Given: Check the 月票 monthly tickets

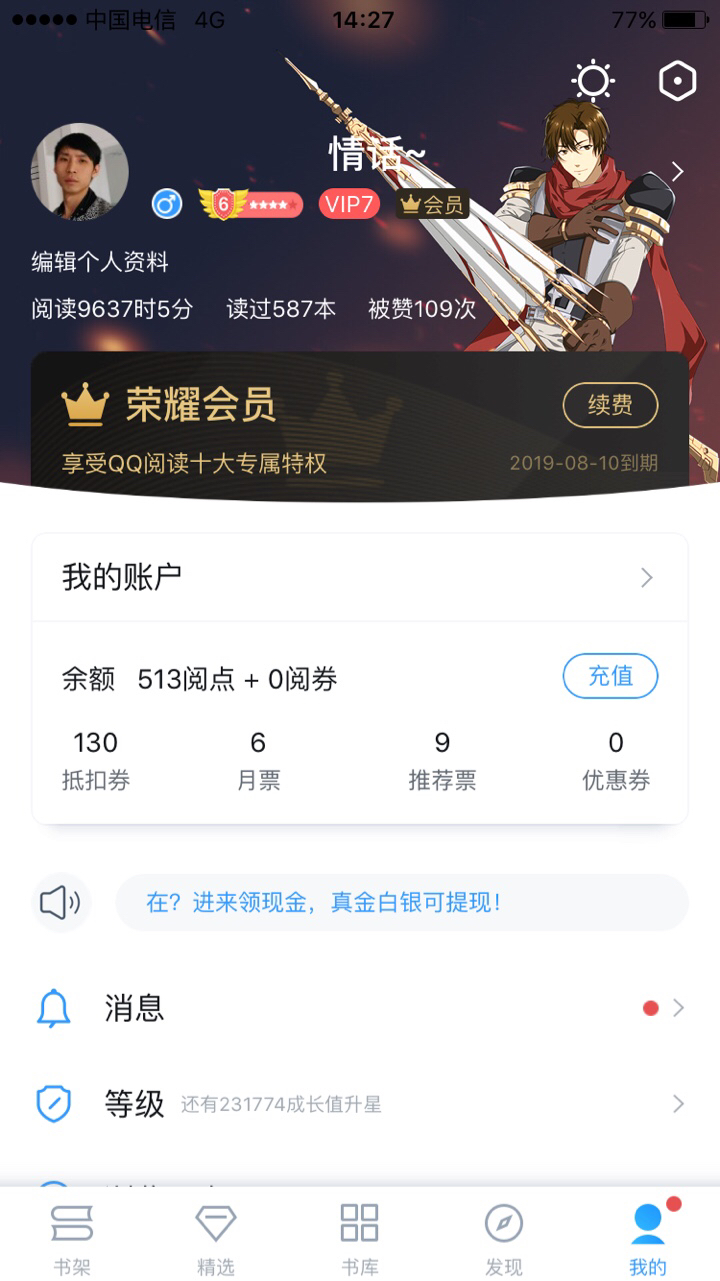Looking at the screenshot, I should [x=258, y=760].
